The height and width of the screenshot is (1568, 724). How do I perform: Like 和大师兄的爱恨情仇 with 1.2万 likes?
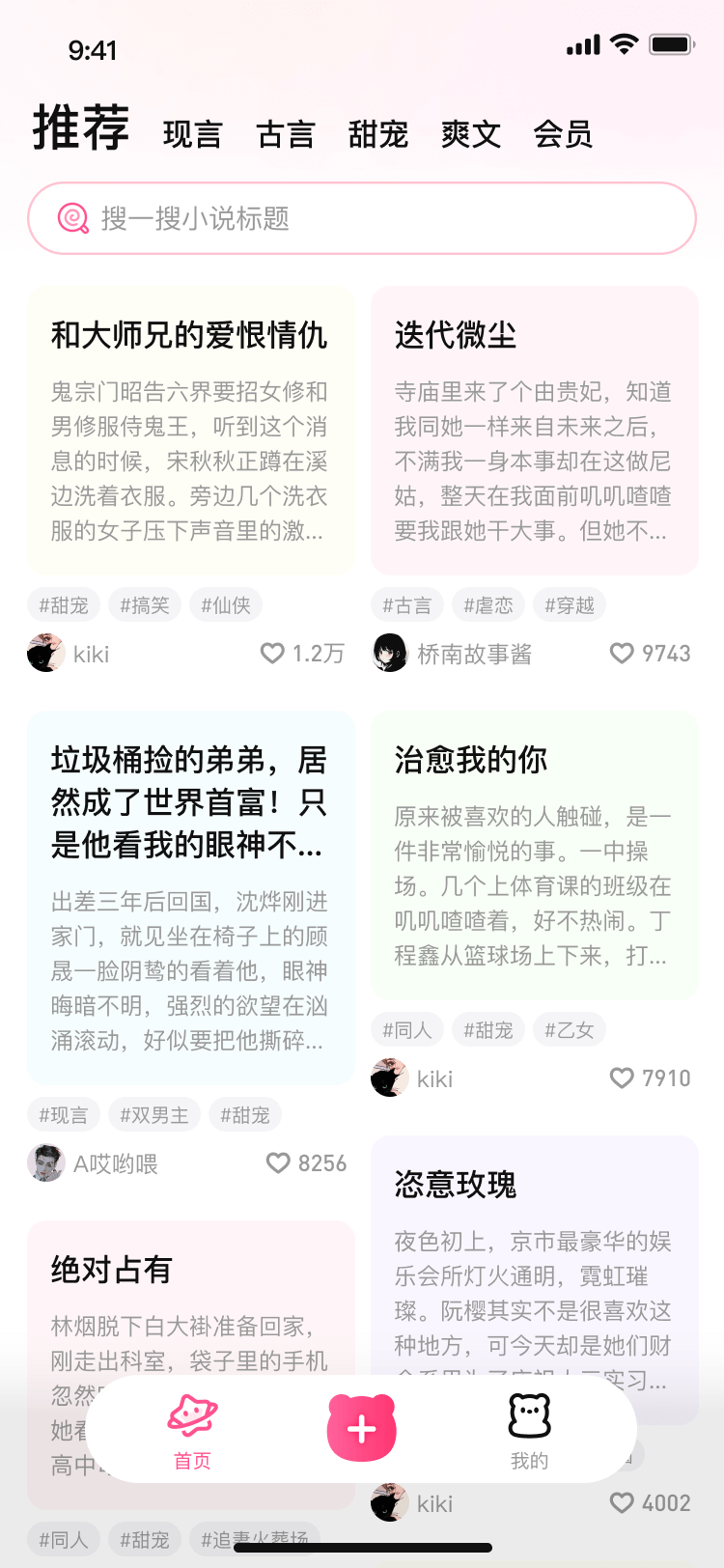(273, 654)
